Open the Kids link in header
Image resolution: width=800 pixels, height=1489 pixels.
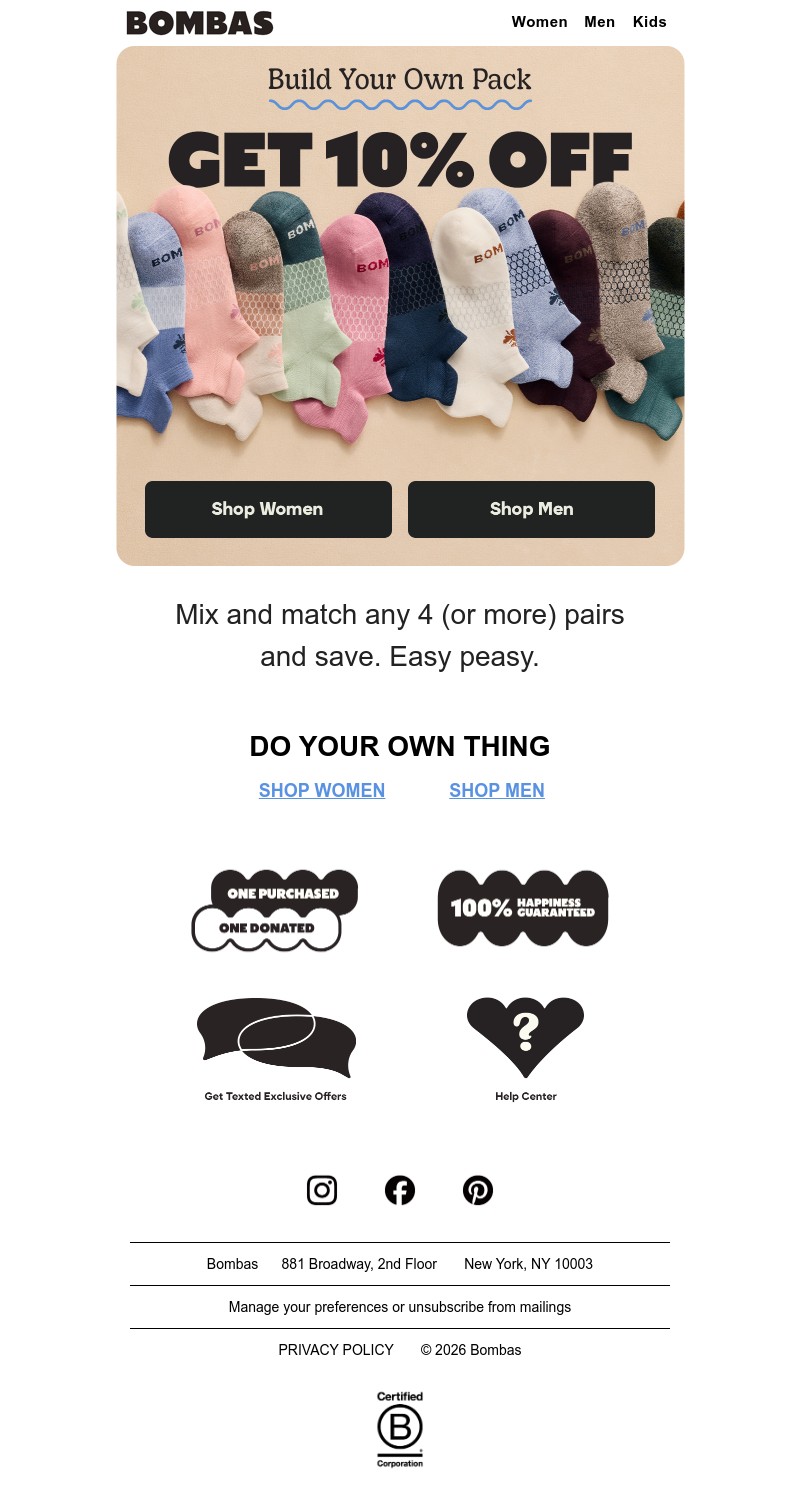(x=649, y=22)
